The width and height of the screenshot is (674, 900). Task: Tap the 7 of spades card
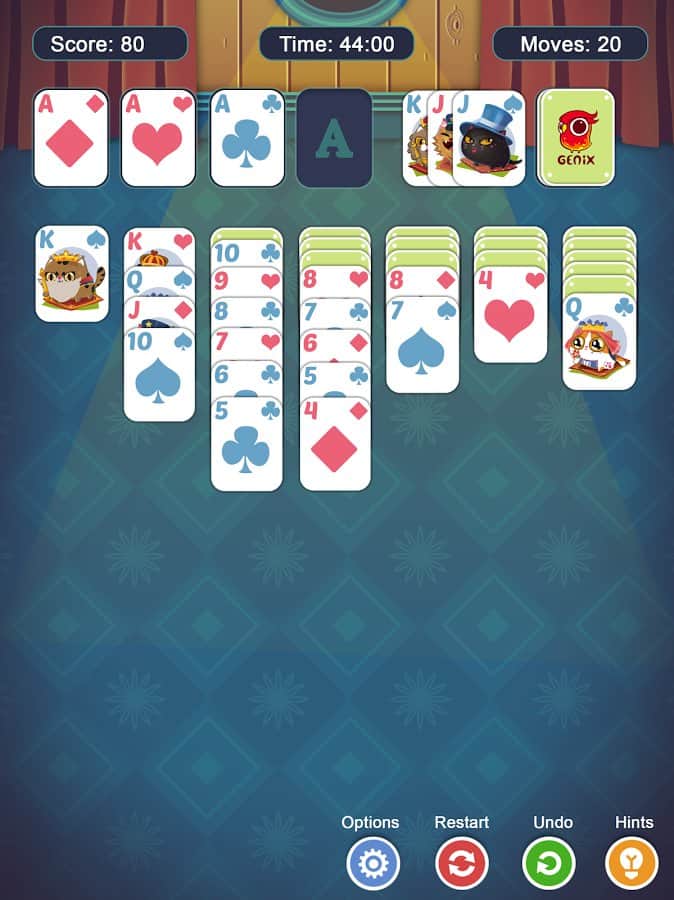coord(422,347)
